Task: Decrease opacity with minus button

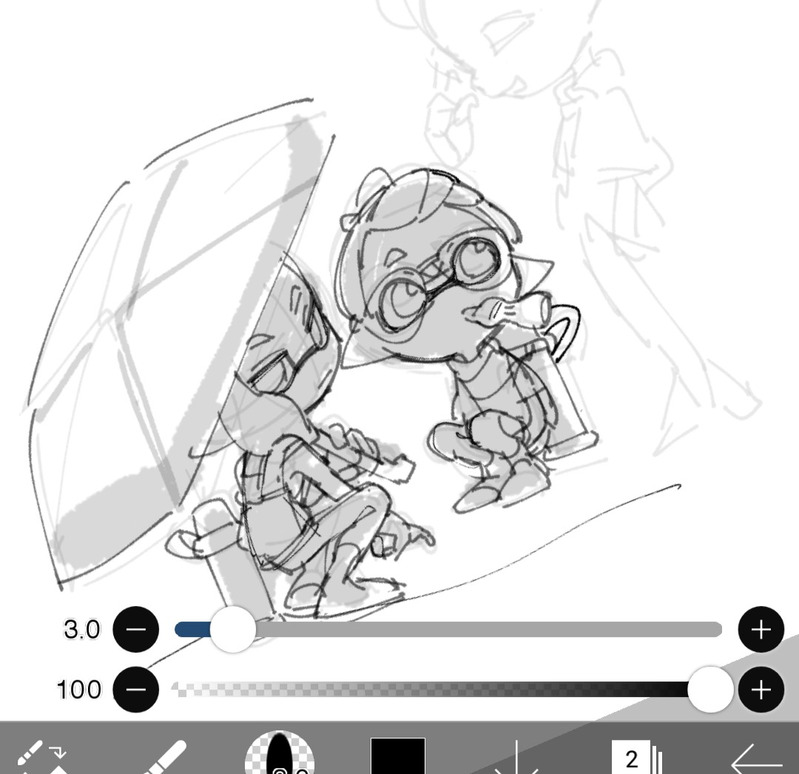Action: pos(136,689)
